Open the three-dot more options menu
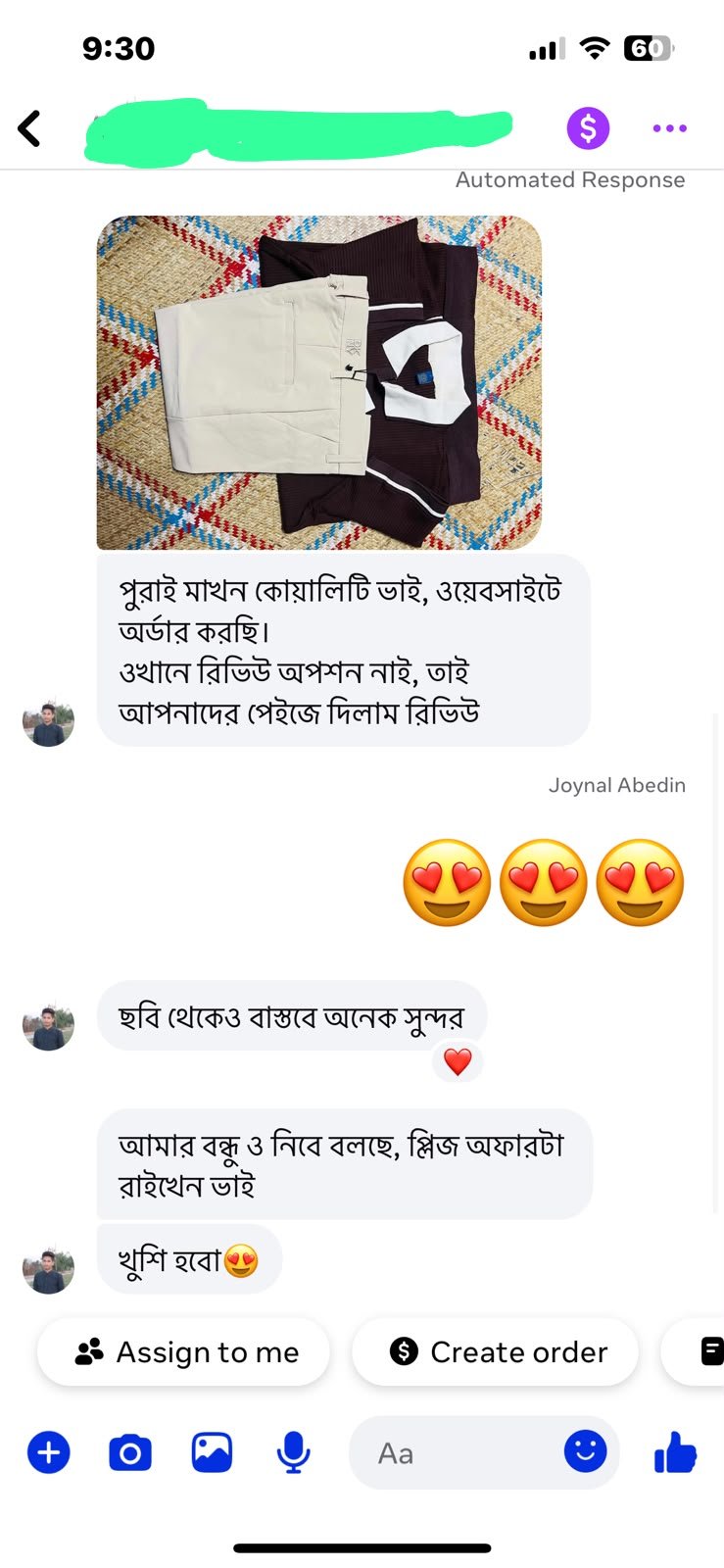Image resolution: width=724 pixels, height=1568 pixels. click(x=670, y=128)
